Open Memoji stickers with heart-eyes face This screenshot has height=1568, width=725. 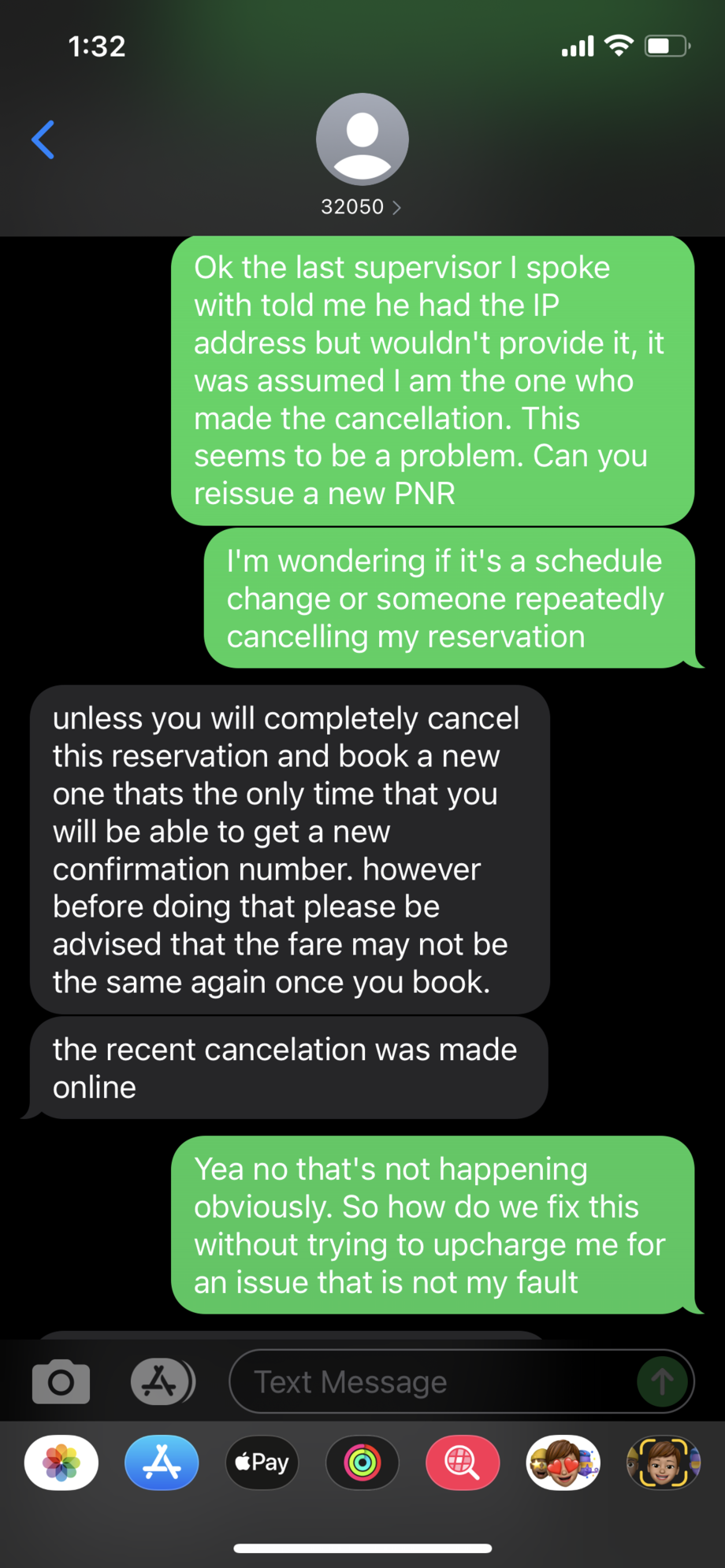pos(563,1462)
